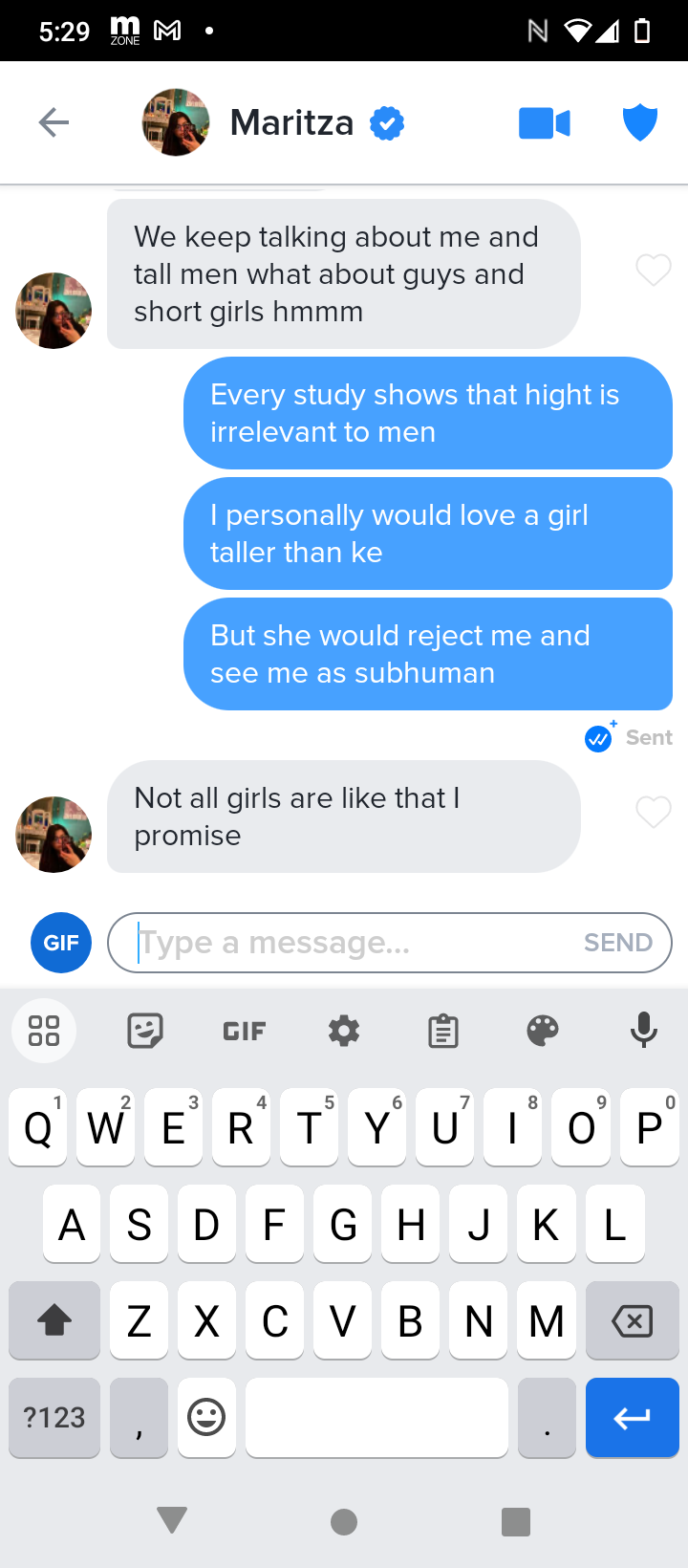Like the "Not all girls" message
Image resolution: width=688 pixels, height=1568 pixels.
click(x=654, y=812)
